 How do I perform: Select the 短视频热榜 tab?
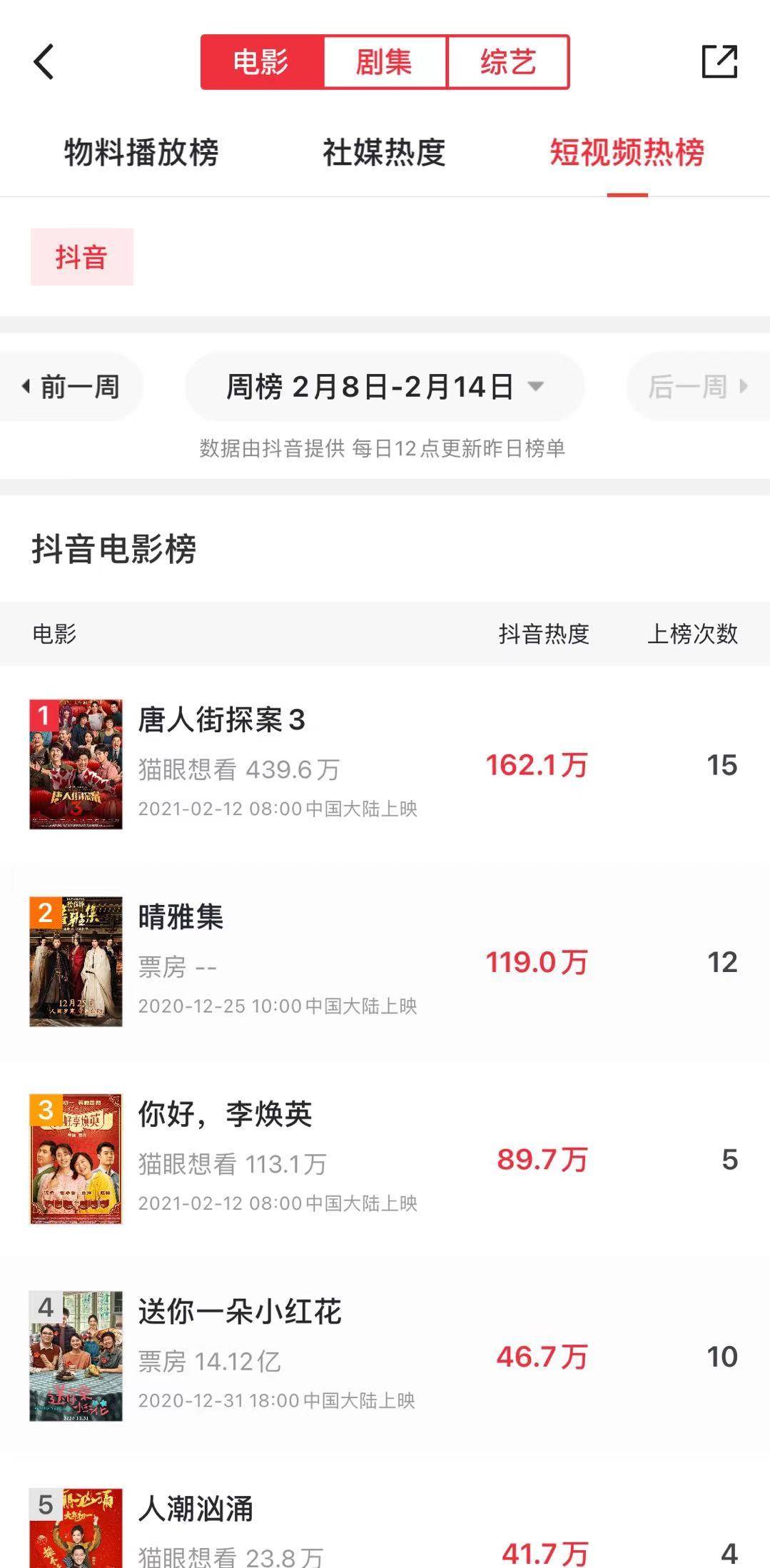627,152
